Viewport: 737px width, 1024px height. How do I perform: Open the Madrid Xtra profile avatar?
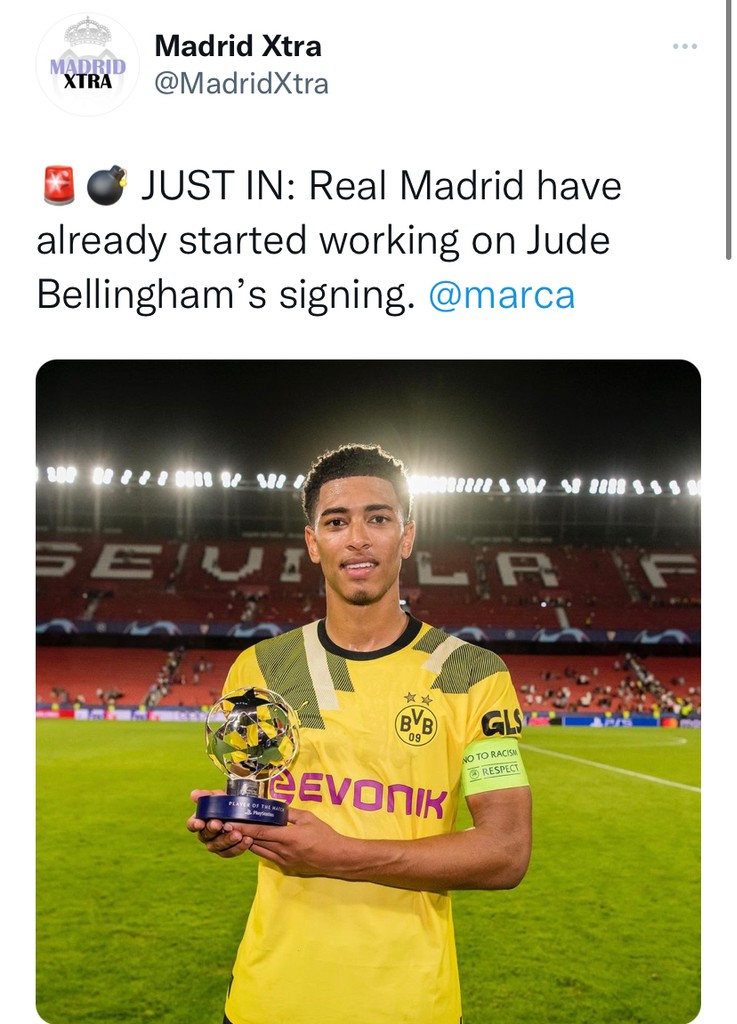[x=88, y=65]
